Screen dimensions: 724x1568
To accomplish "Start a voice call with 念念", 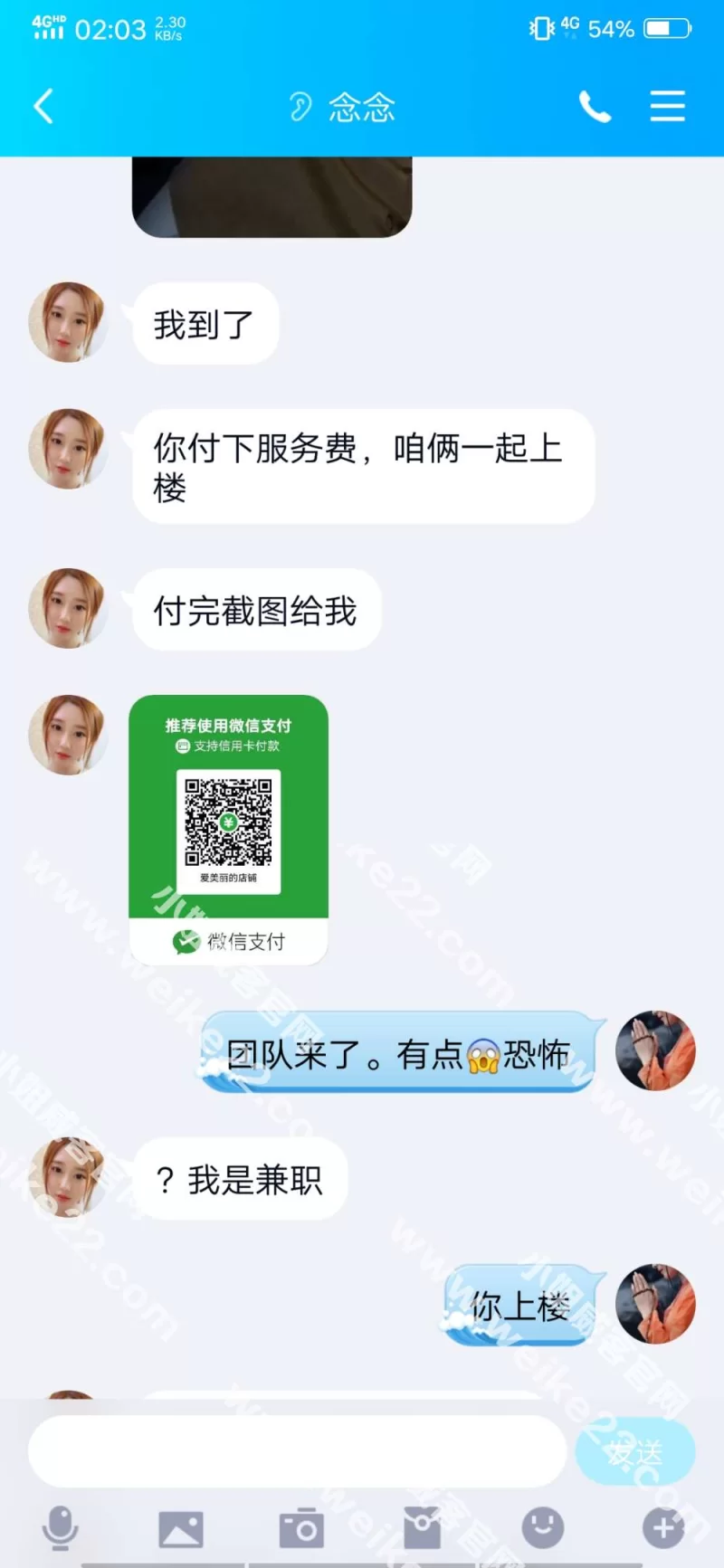I will tap(595, 107).
